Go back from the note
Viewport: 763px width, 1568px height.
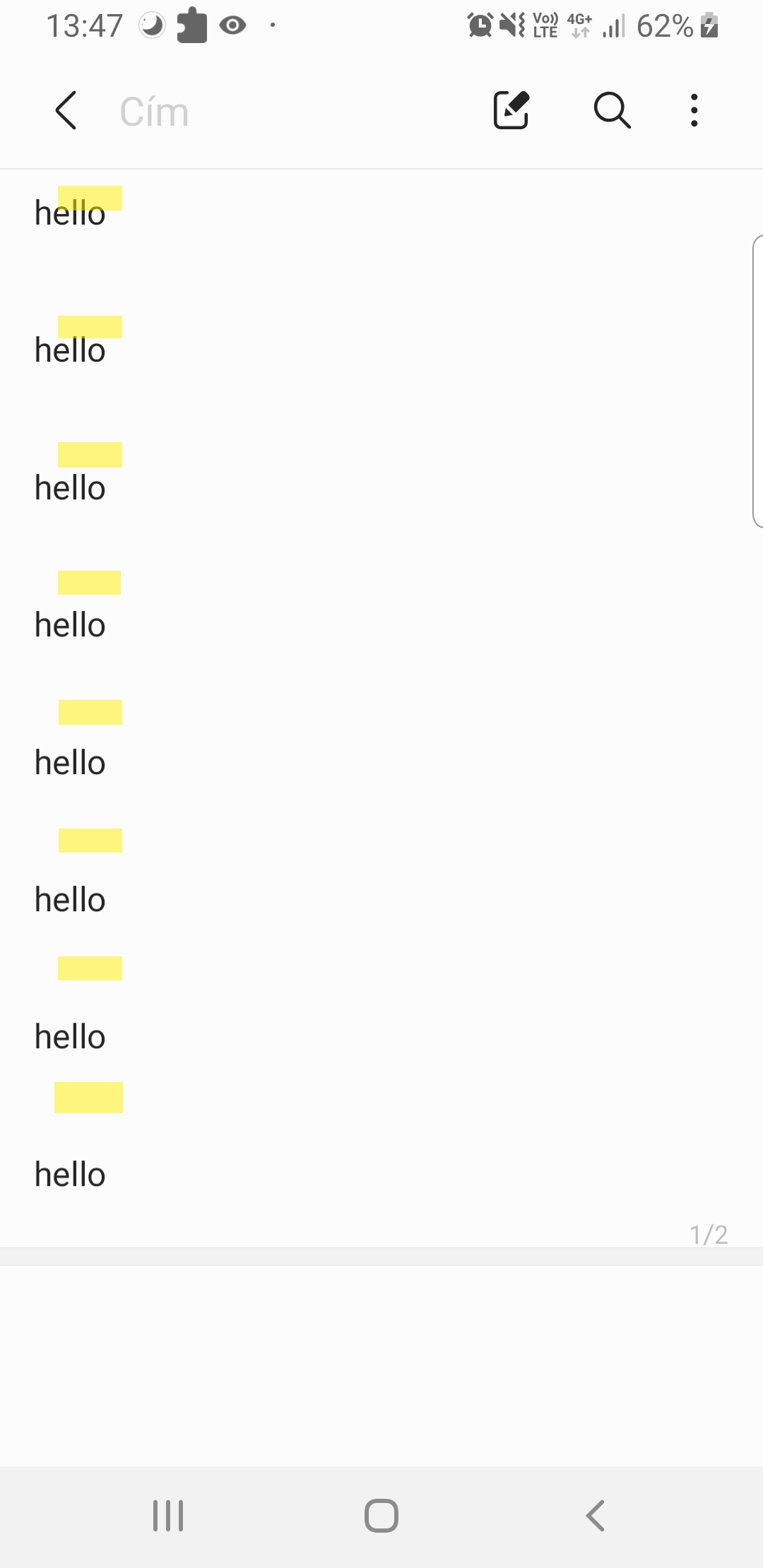[66, 111]
